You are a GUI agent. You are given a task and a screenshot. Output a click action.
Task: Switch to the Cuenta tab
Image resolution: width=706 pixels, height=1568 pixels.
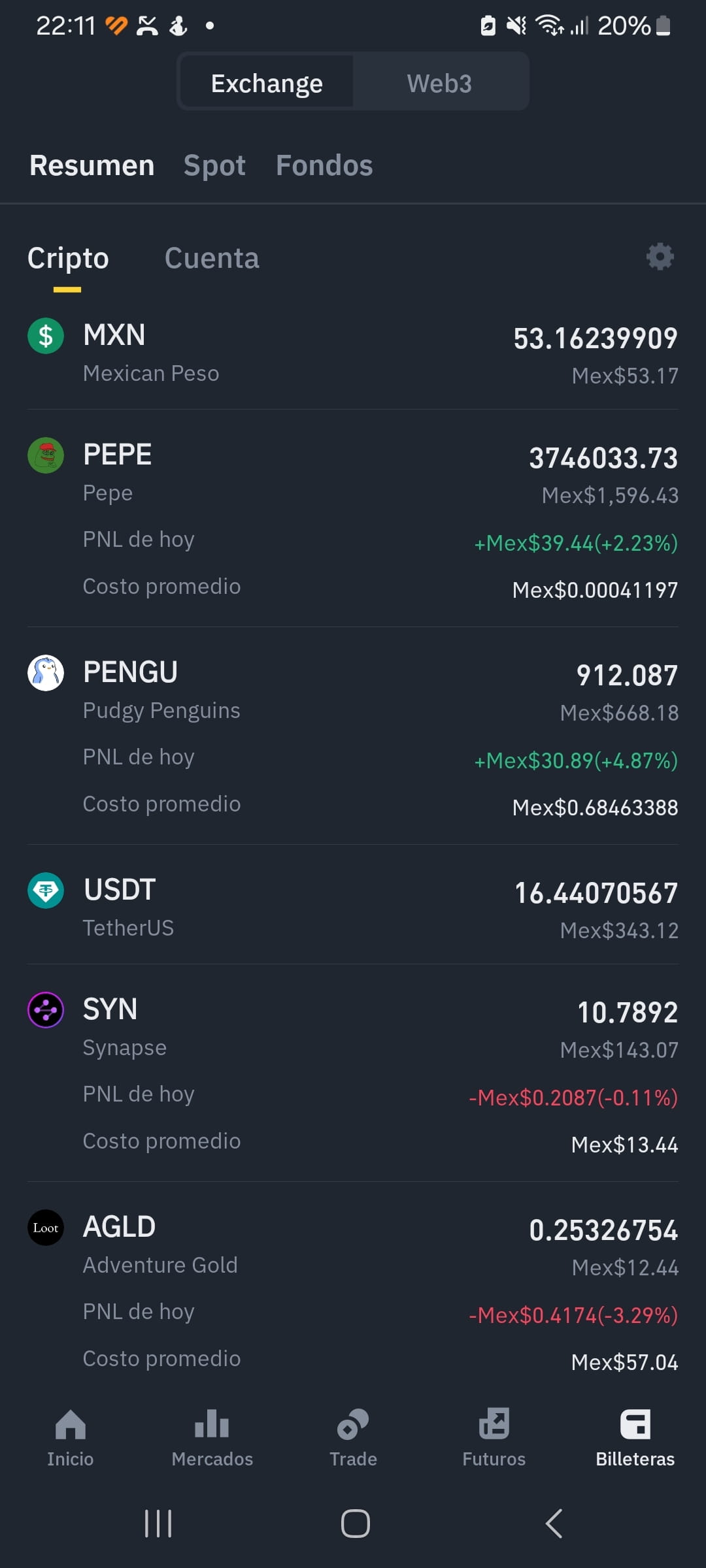212,258
